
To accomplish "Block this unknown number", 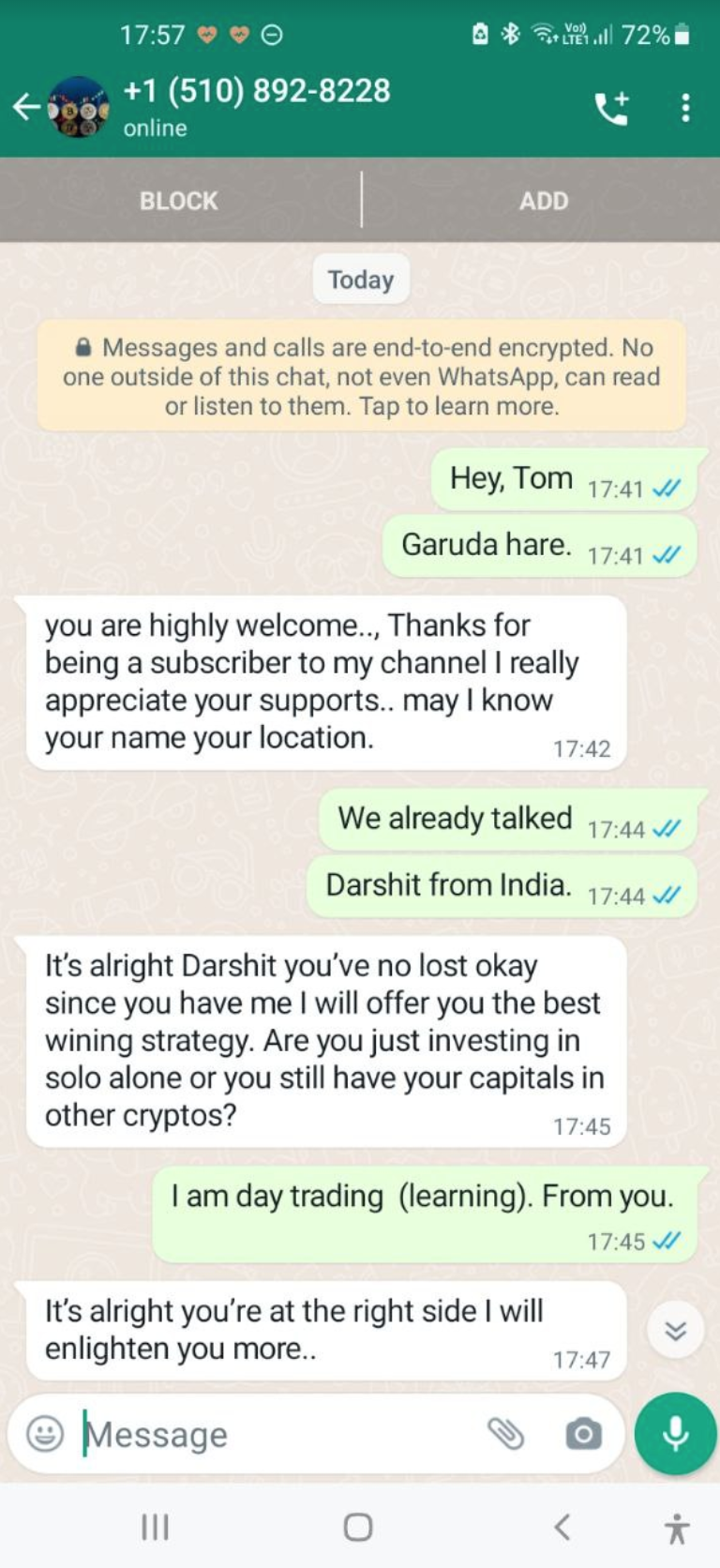I will click(178, 201).
